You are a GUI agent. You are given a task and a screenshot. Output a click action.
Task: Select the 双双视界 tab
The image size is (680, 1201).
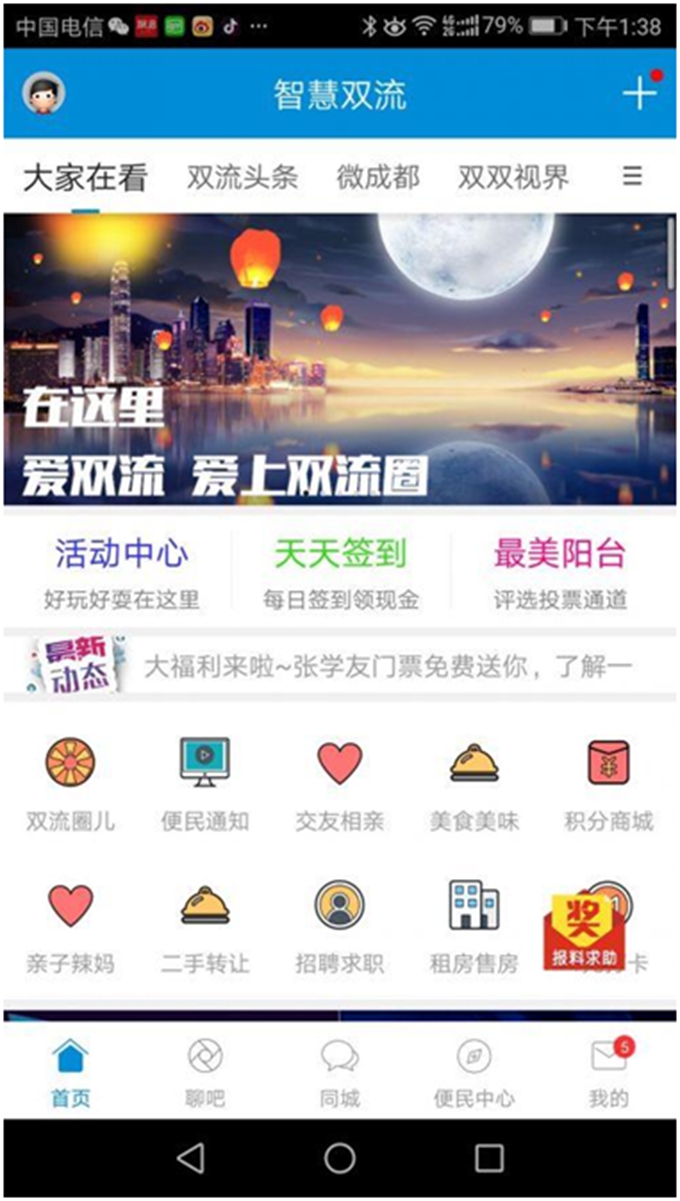[513, 178]
